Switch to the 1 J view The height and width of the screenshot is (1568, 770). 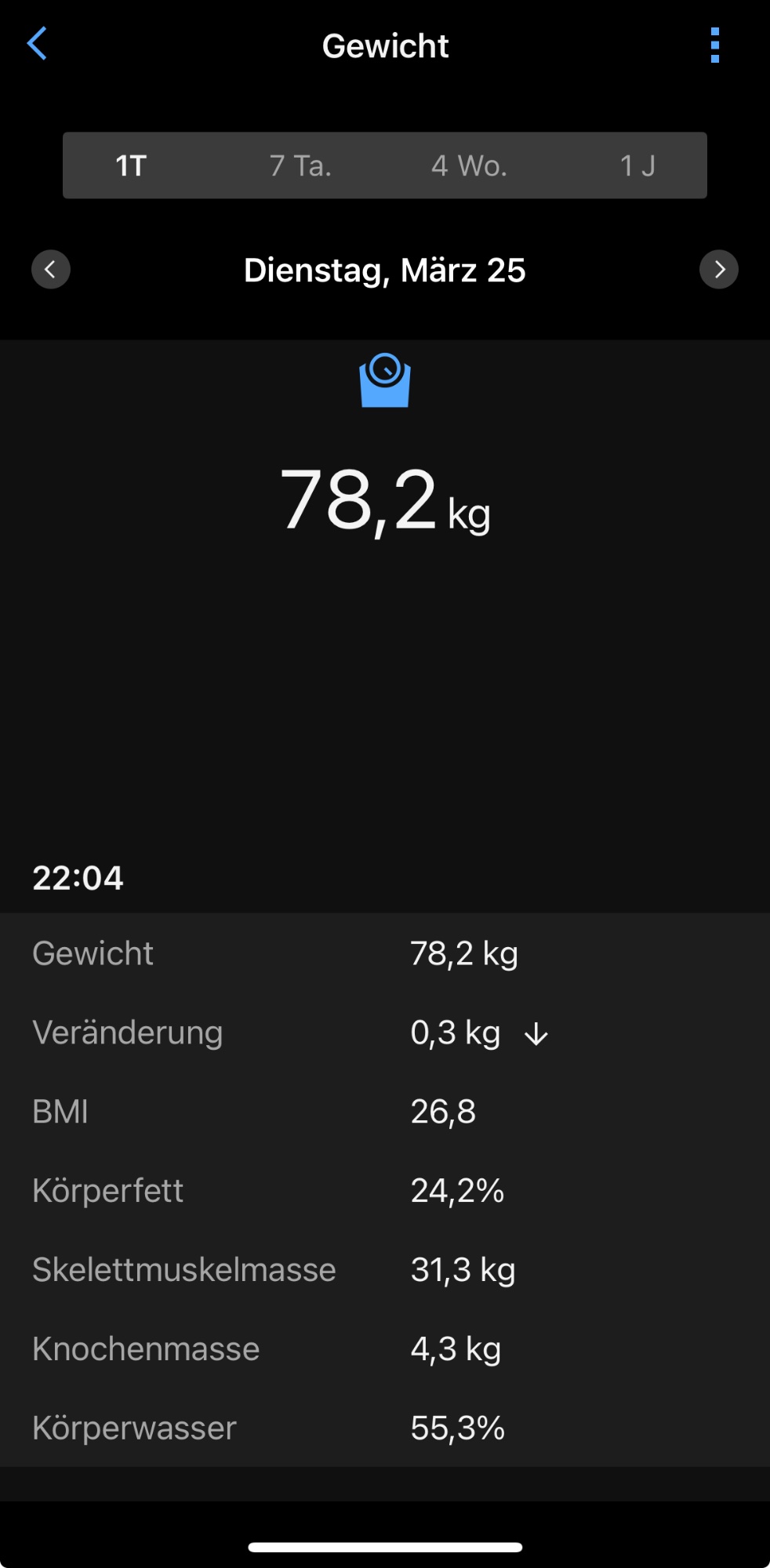tap(637, 165)
